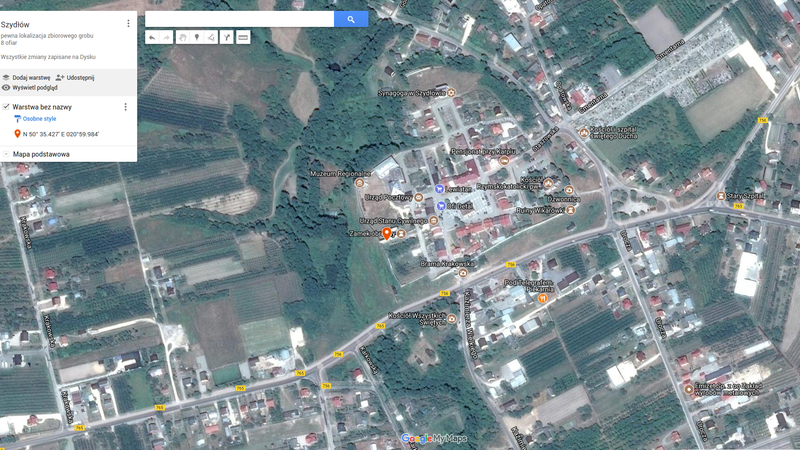Tap the map search text field

(239, 19)
